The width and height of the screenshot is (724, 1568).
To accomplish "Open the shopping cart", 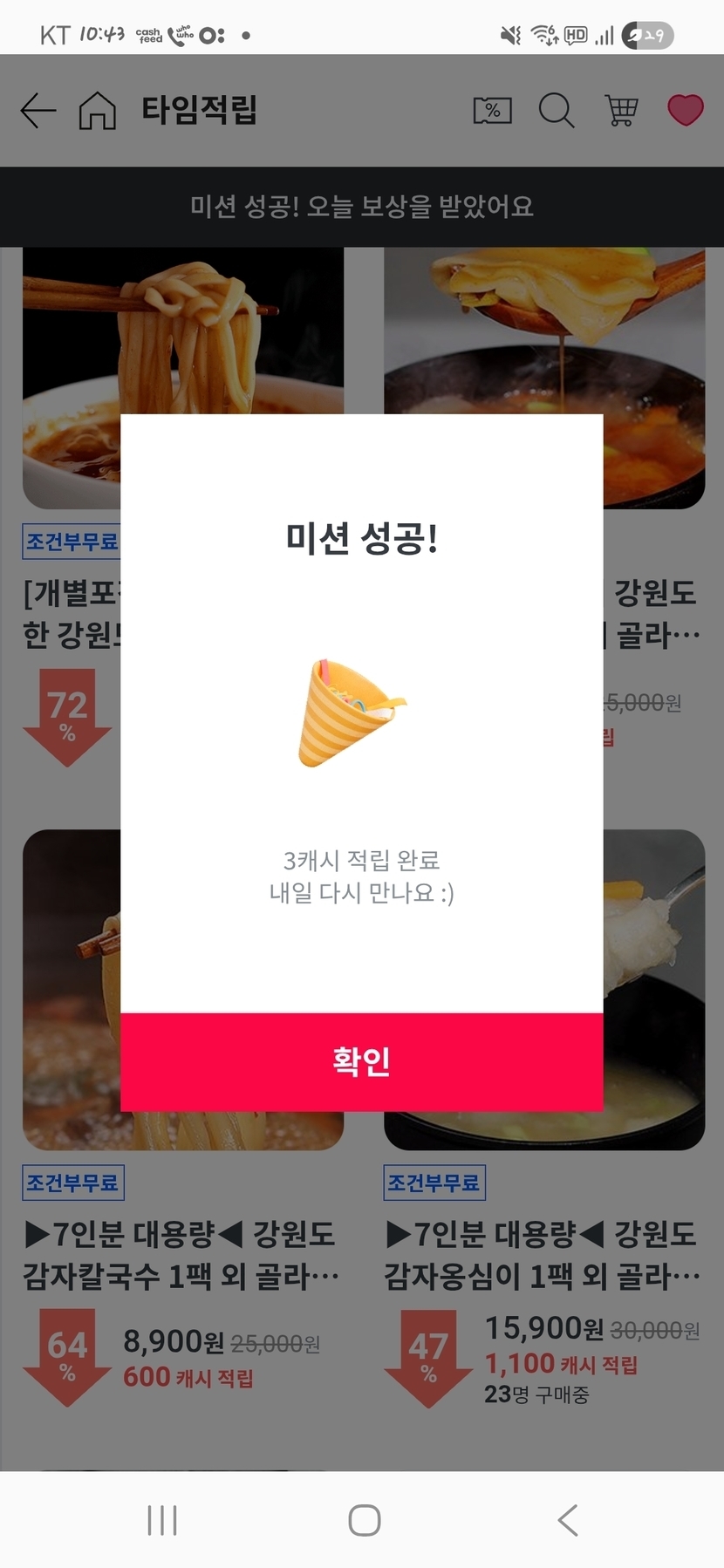I will 621,111.
